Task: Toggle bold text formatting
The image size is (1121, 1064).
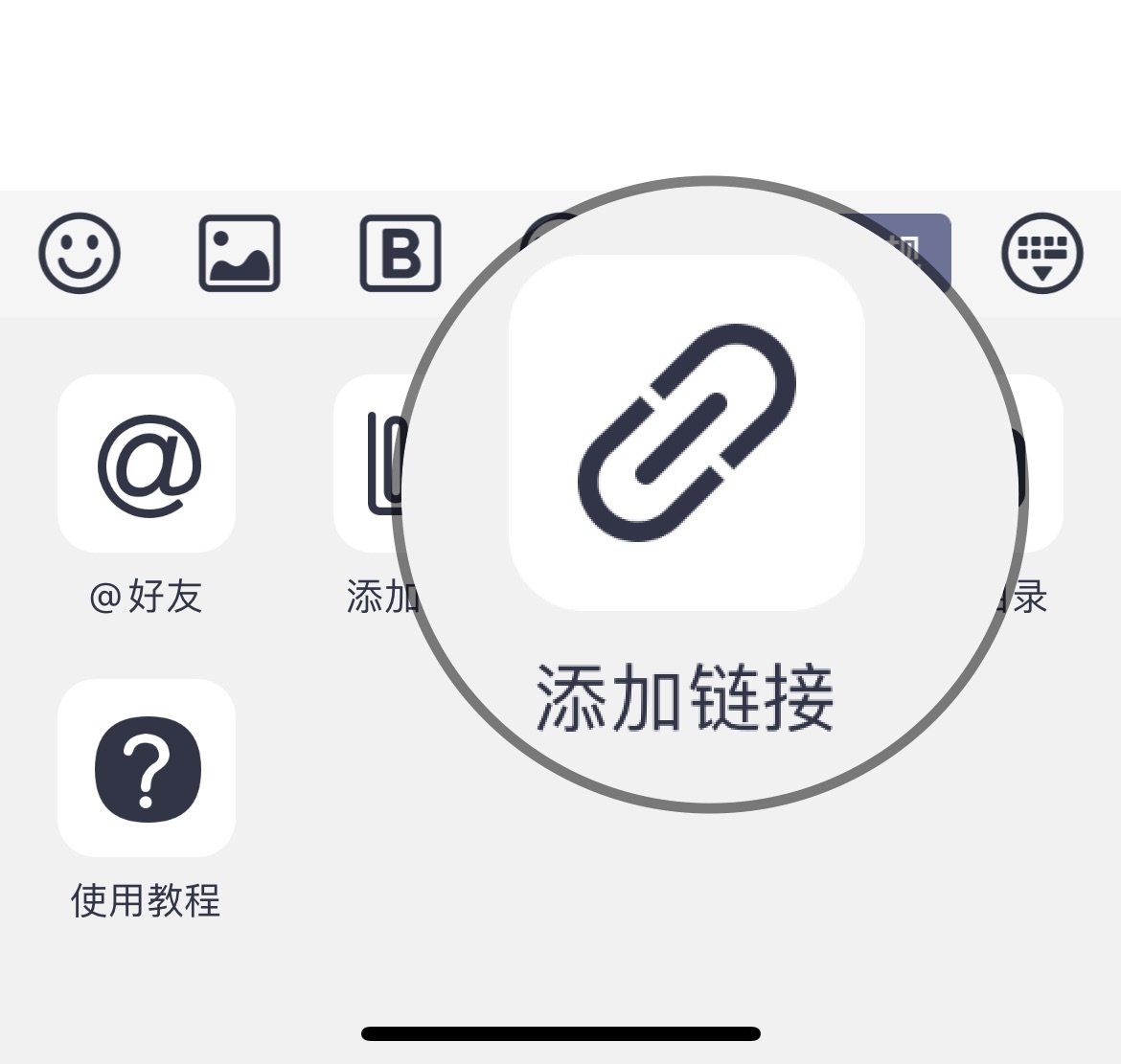Action: [400, 253]
